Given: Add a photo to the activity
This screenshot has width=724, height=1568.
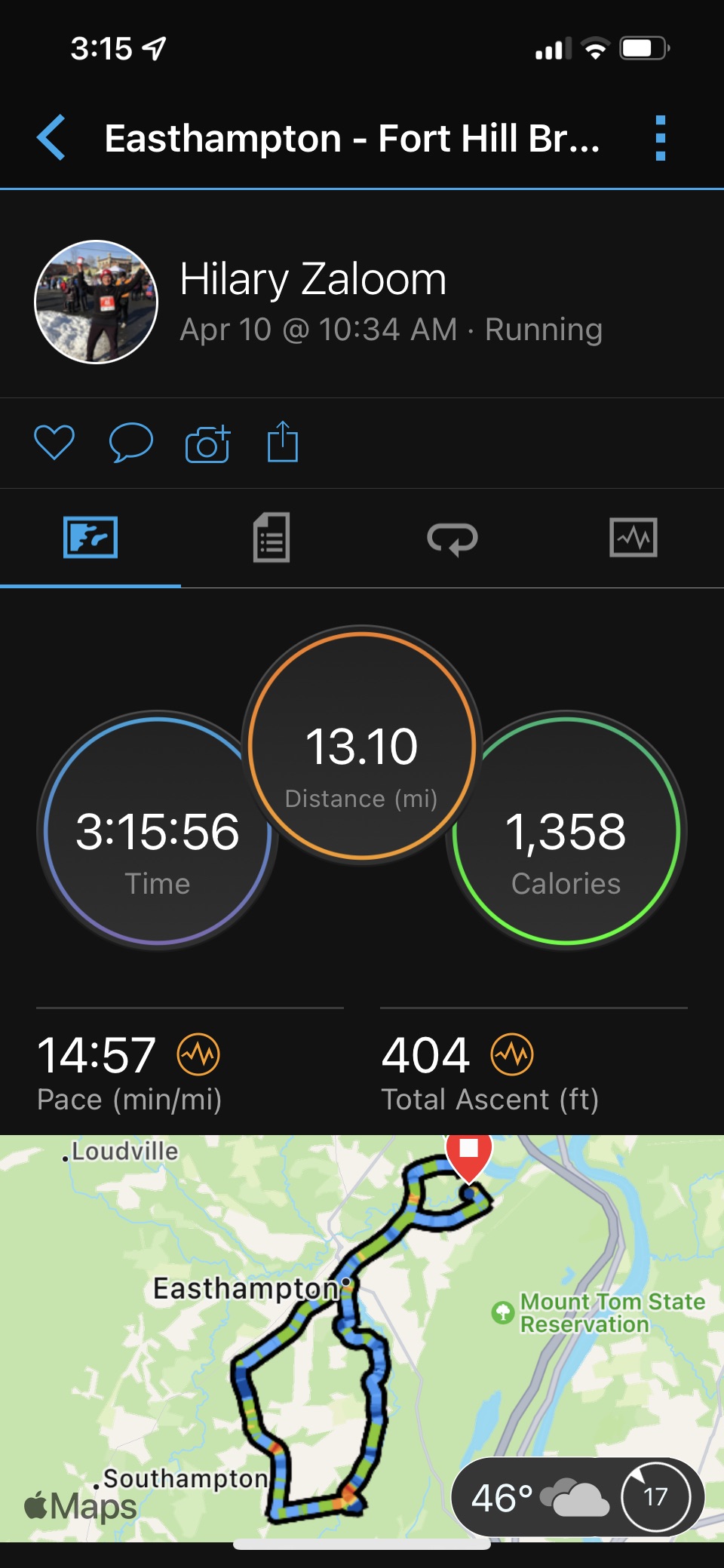Looking at the screenshot, I should (207, 443).
